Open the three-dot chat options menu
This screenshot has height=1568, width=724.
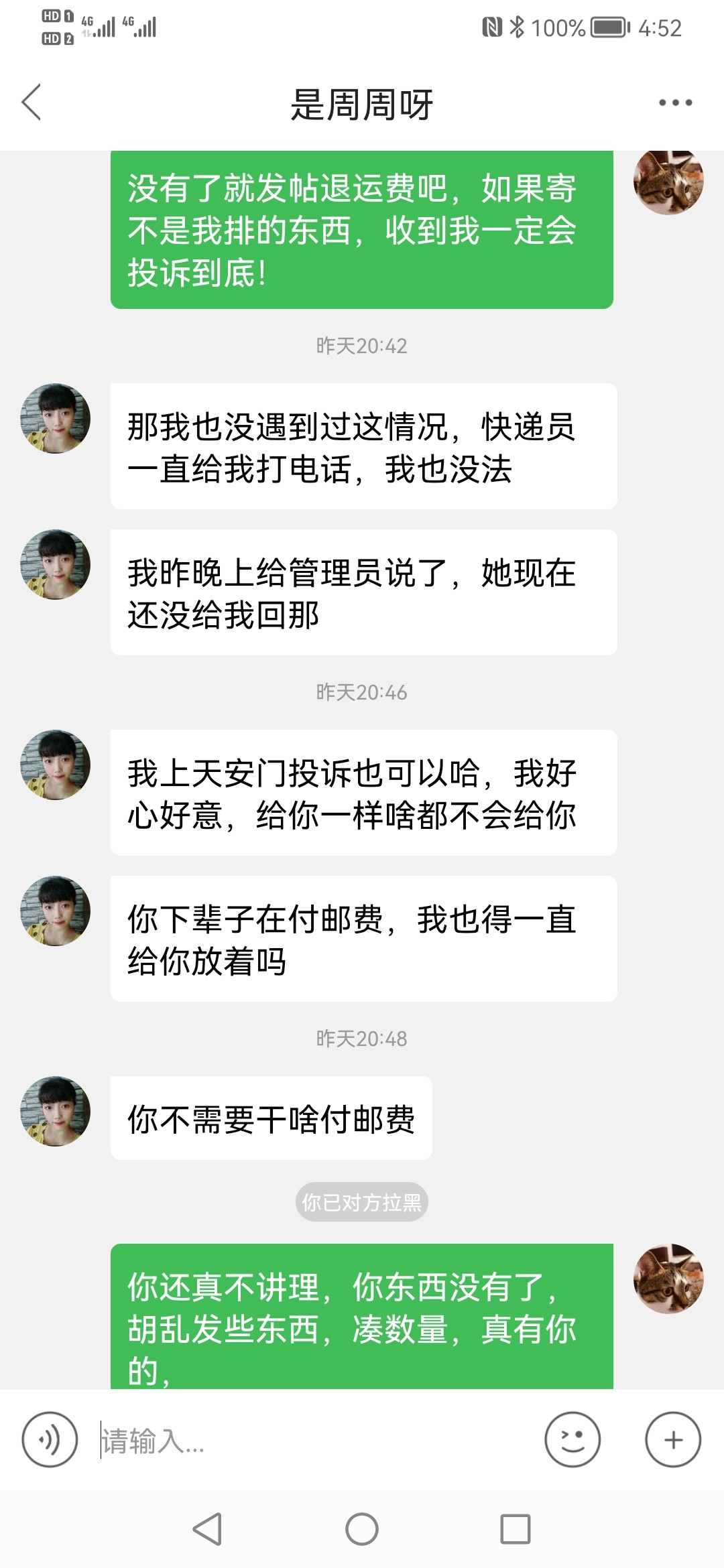pos(674,103)
